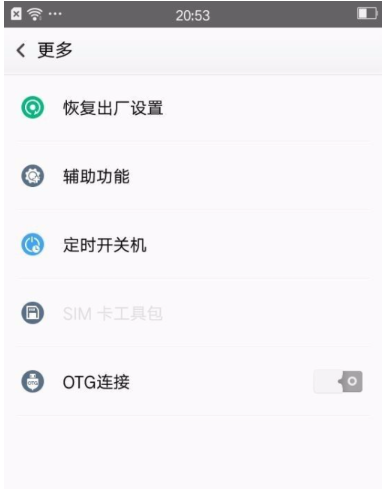Screen dimensions: 384x489
Task: Open 定时开关机 settings
Action: (x=193, y=245)
